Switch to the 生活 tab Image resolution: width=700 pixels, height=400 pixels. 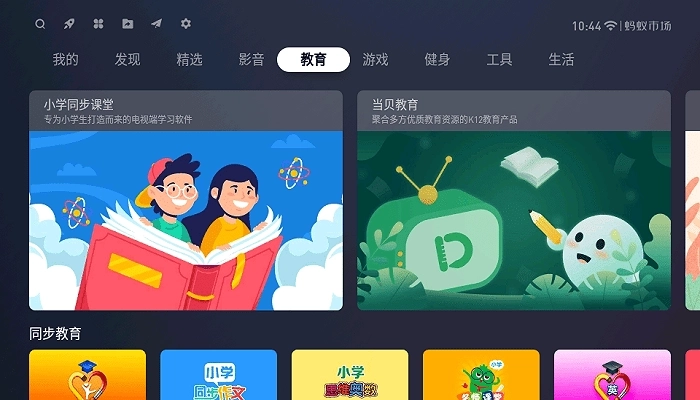pos(561,60)
